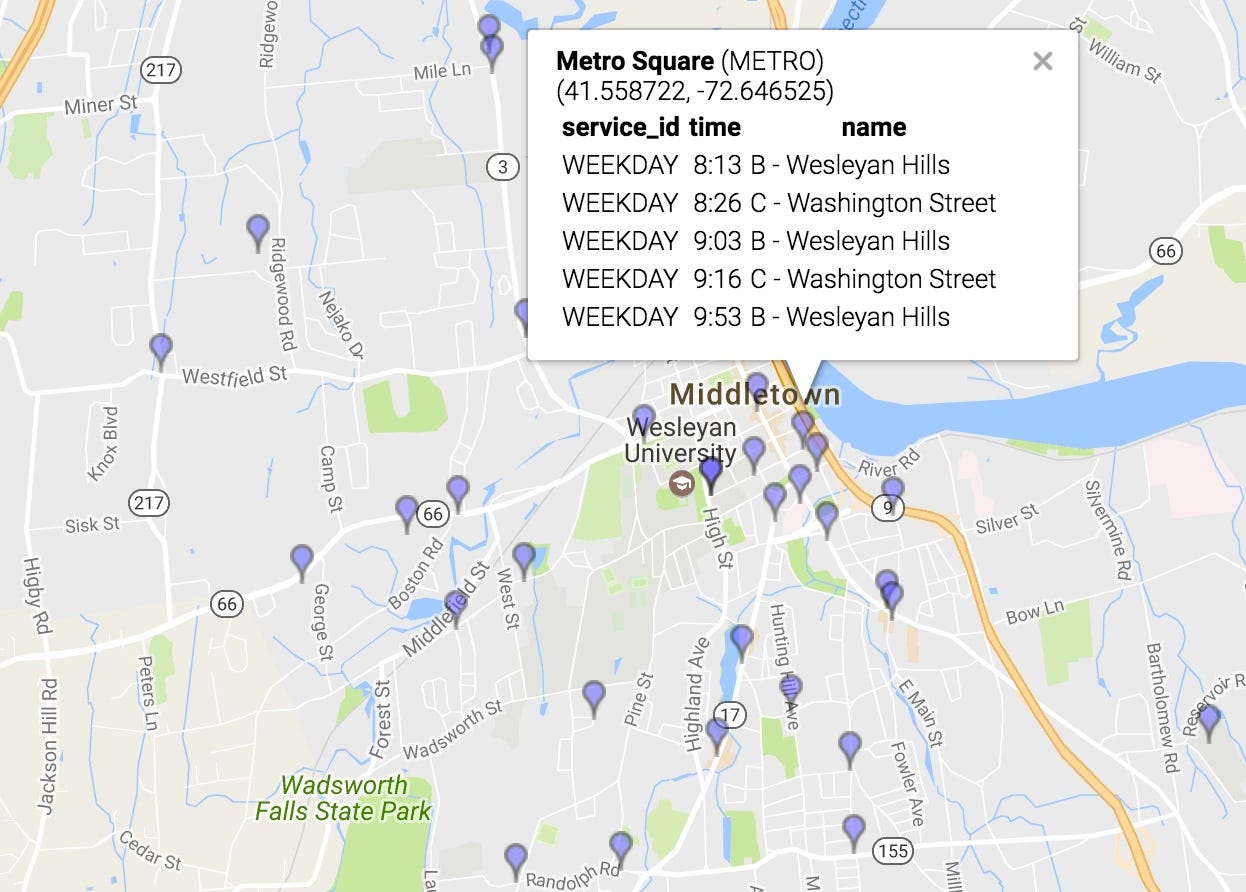Screen dimensions: 1246x892
Task: Open the dark marker by Wesleyan University
Action: tap(711, 472)
